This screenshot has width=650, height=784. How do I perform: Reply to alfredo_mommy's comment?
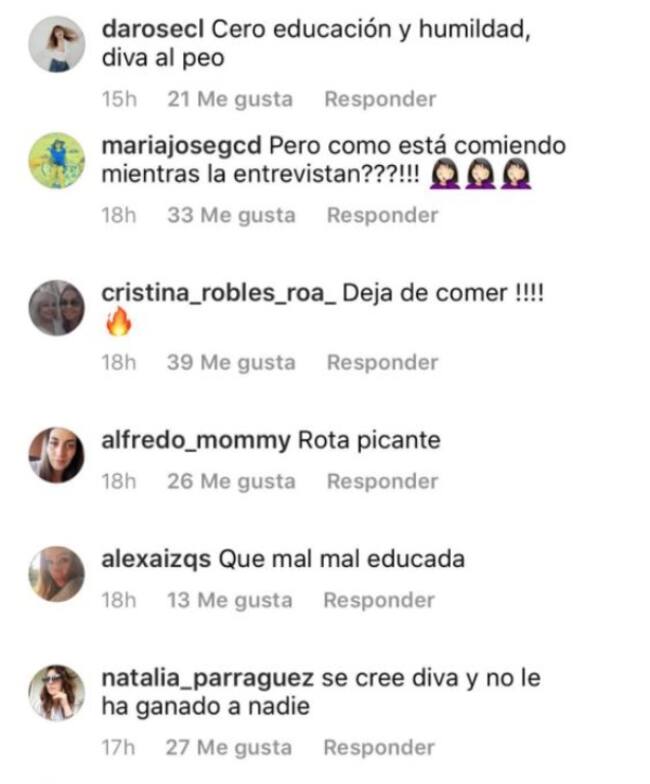[x=382, y=481]
